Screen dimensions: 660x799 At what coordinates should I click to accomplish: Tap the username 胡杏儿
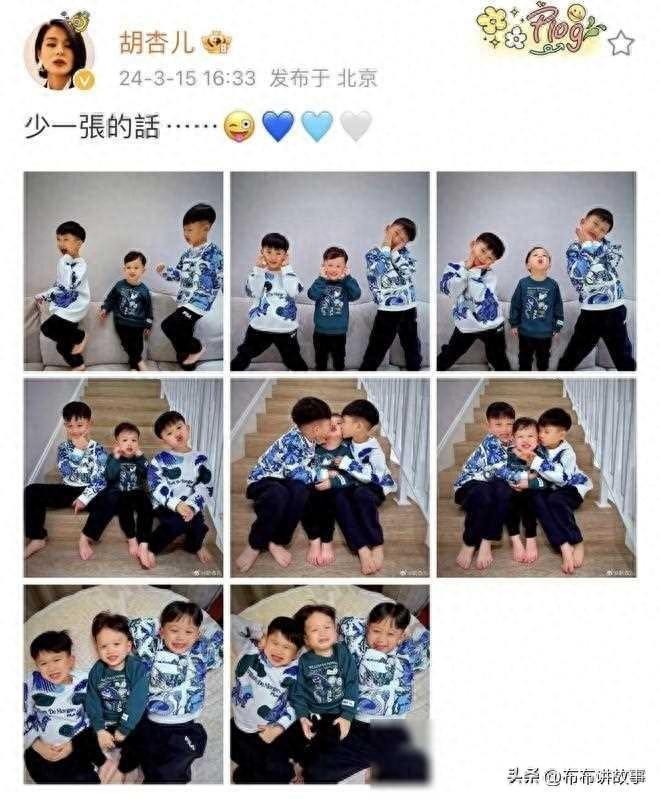pyautogui.click(x=155, y=43)
